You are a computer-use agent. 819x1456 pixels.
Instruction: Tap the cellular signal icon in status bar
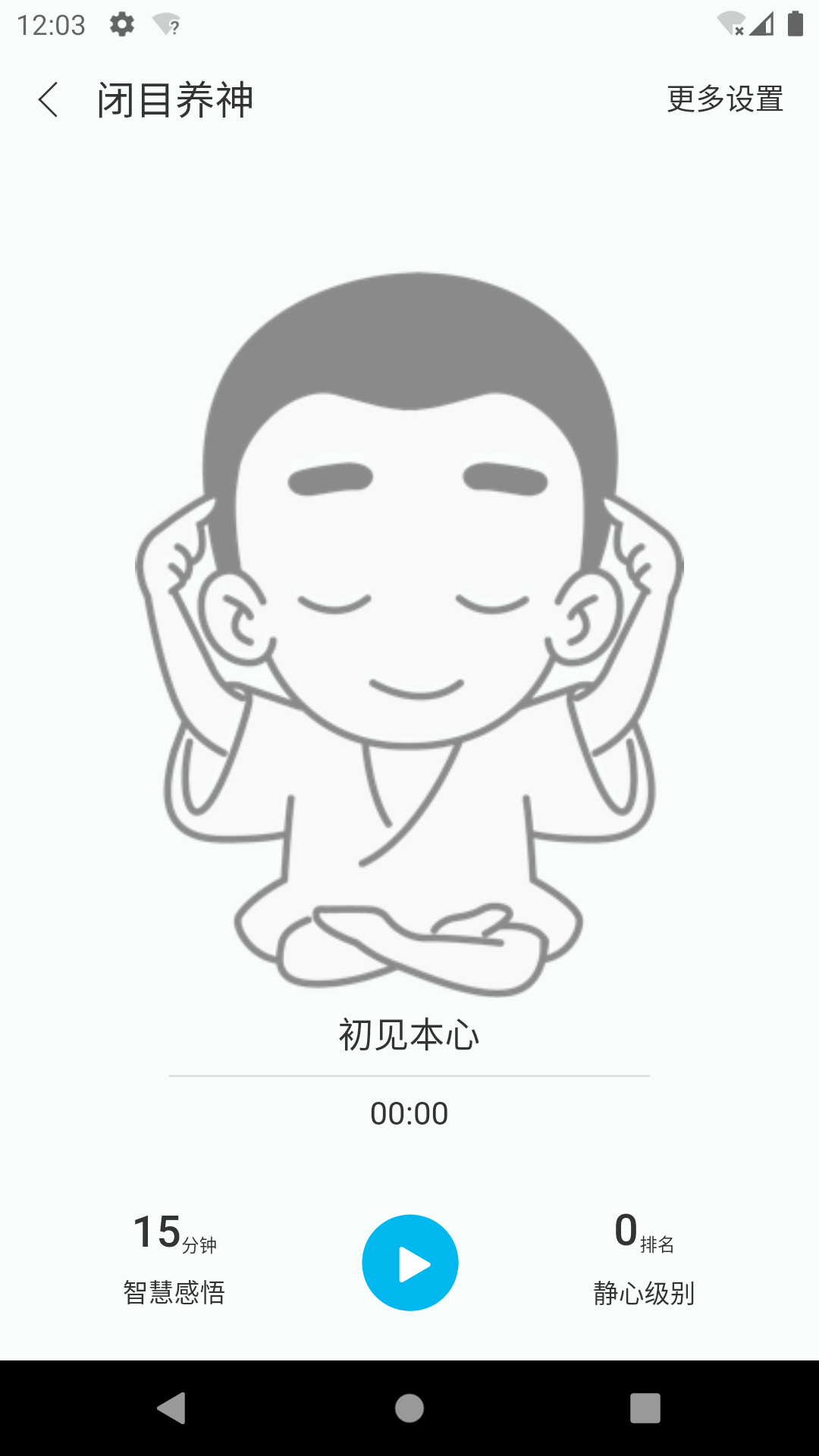click(760, 24)
